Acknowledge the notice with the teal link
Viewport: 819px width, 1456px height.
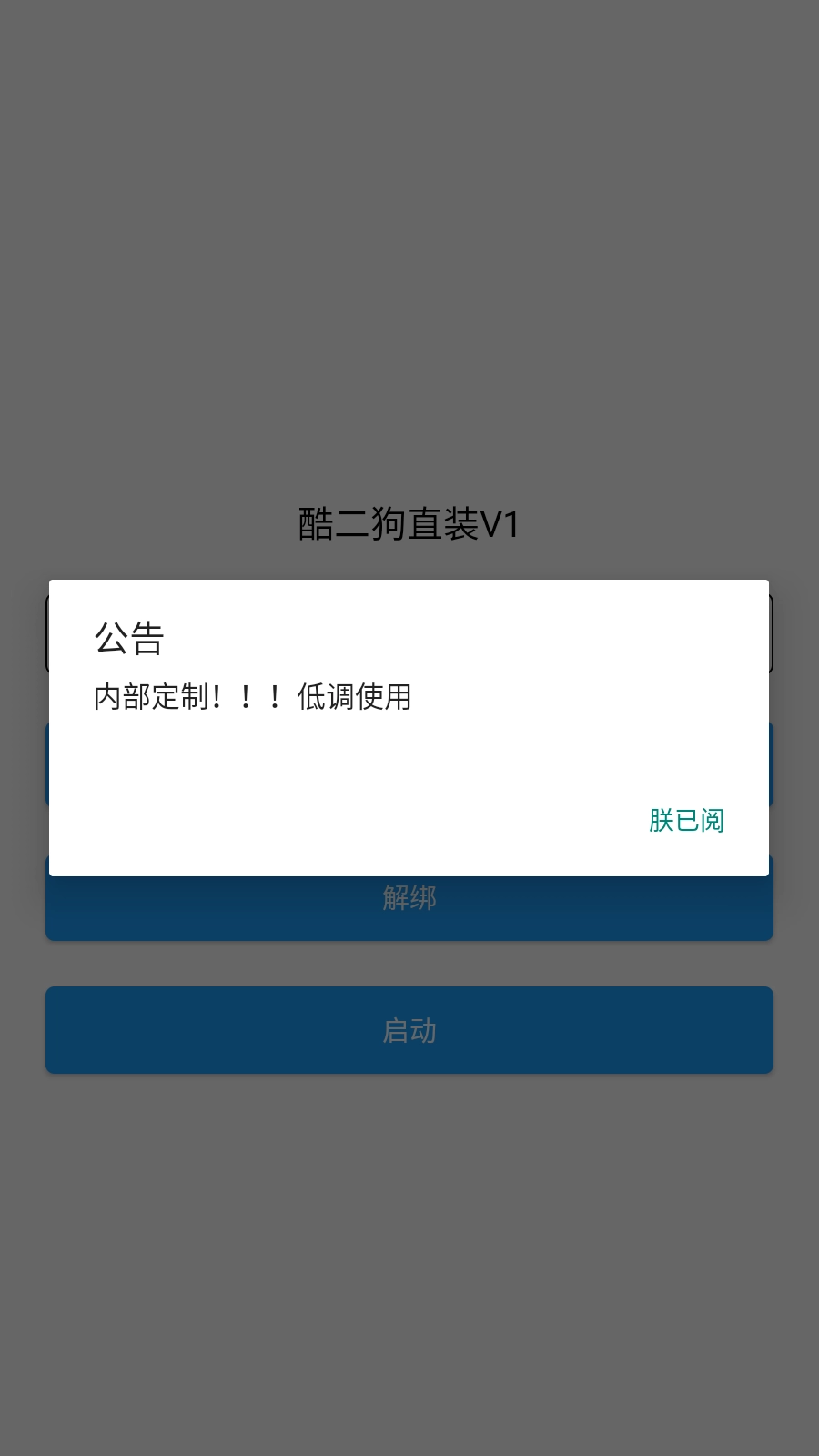(684, 821)
